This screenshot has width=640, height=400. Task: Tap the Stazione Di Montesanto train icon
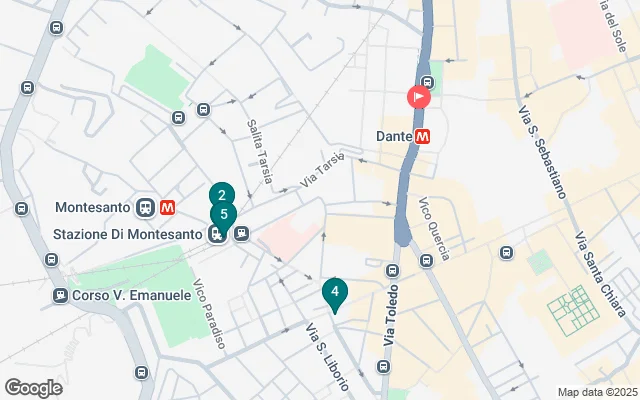click(x=217, y=235)
